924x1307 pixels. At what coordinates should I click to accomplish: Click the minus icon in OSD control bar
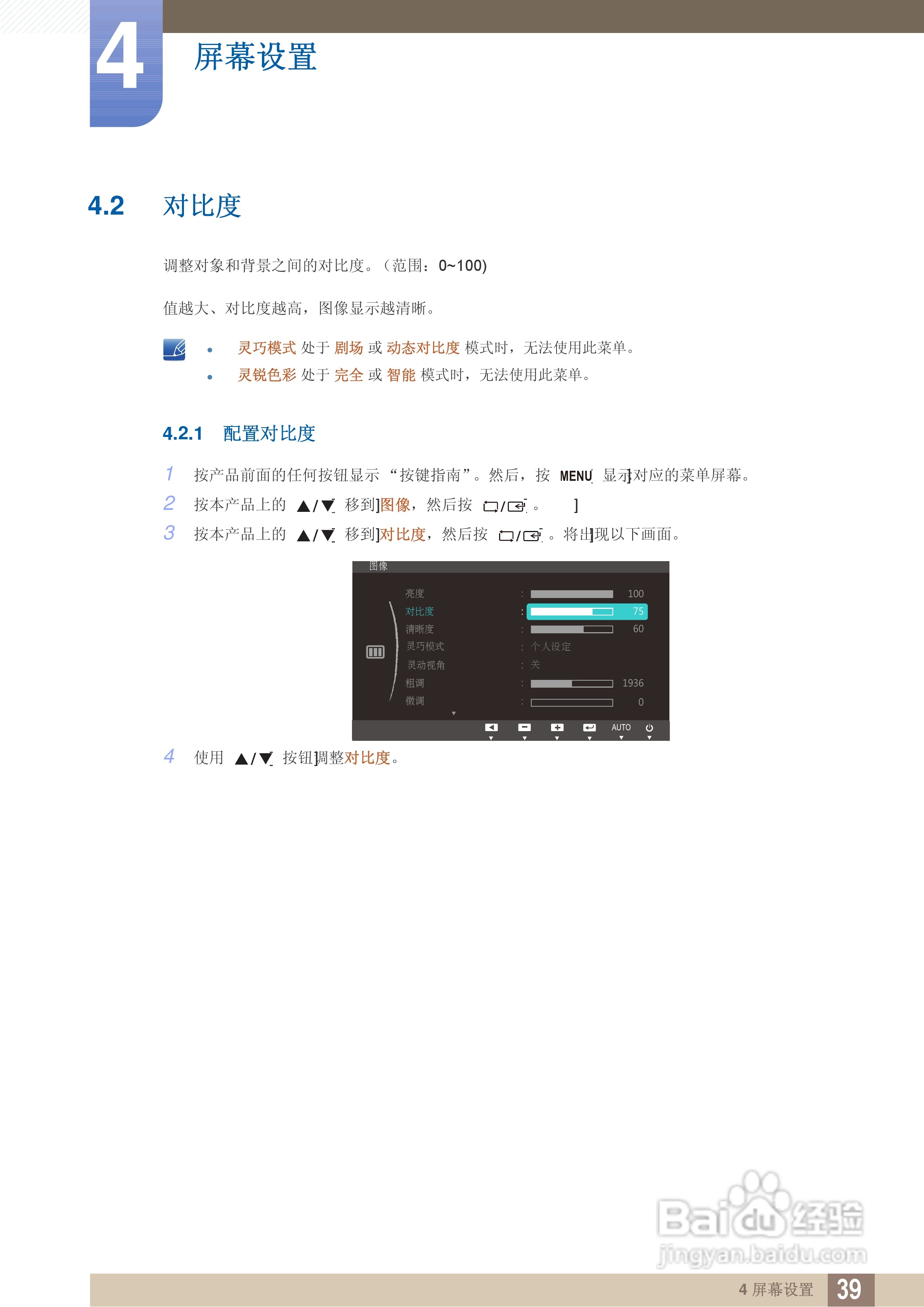tap(524, 728)
